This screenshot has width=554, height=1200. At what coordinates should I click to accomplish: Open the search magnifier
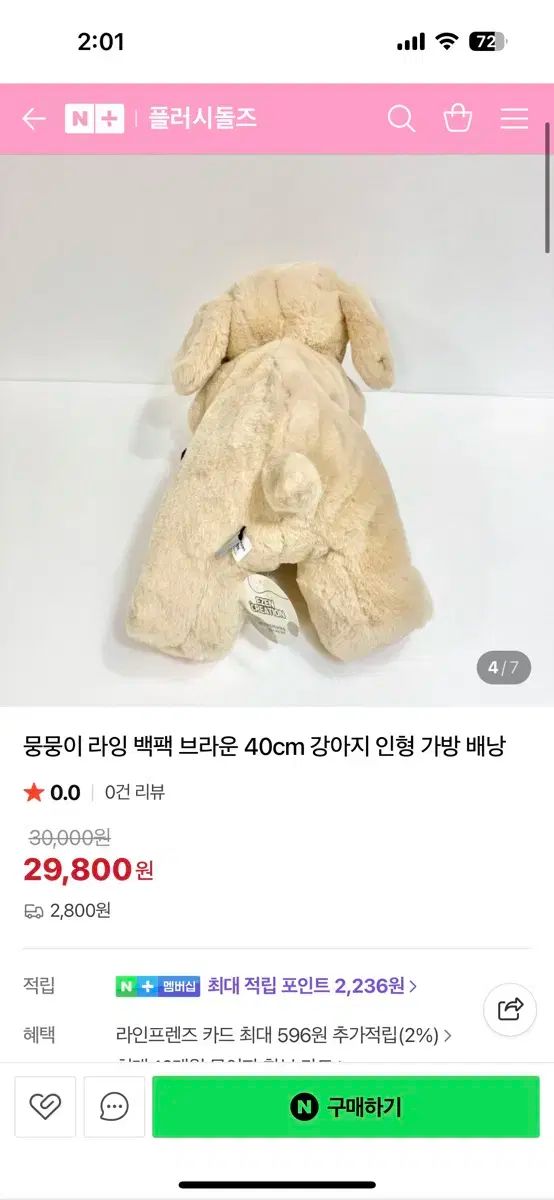(x=401, y=119)
